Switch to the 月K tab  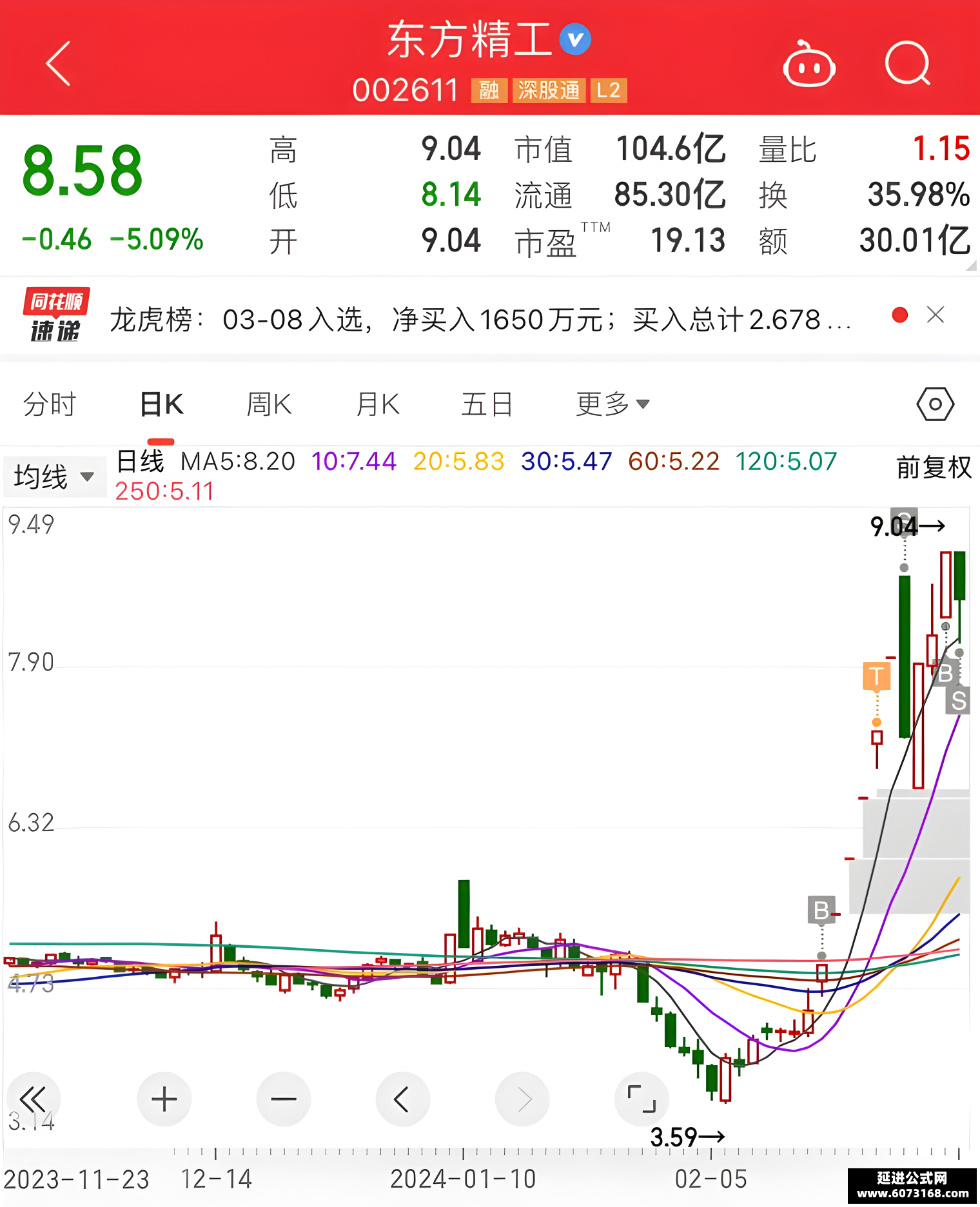tap(378, 405)
